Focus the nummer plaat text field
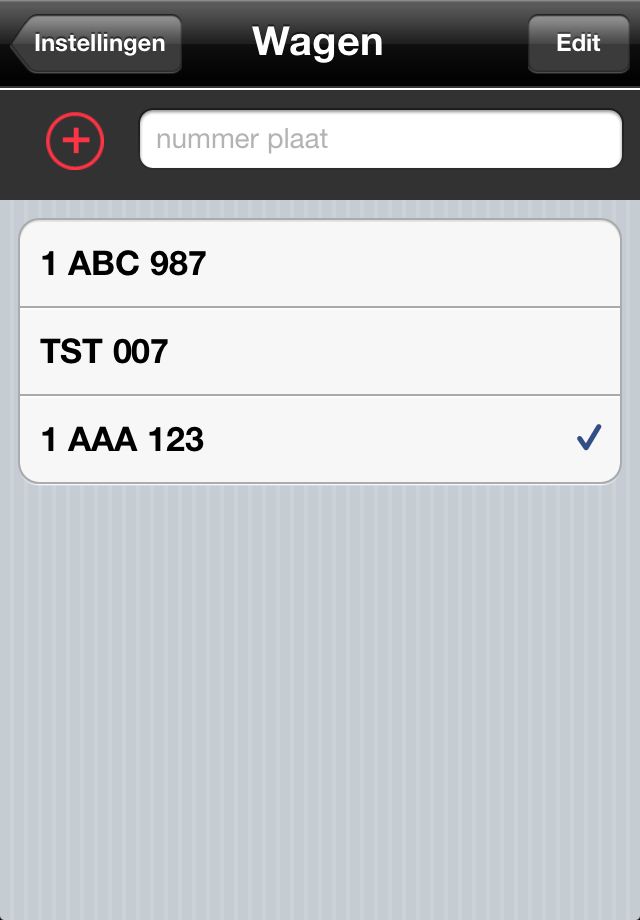Viewport: 640px width, 920px height. [x=380, y=139]
